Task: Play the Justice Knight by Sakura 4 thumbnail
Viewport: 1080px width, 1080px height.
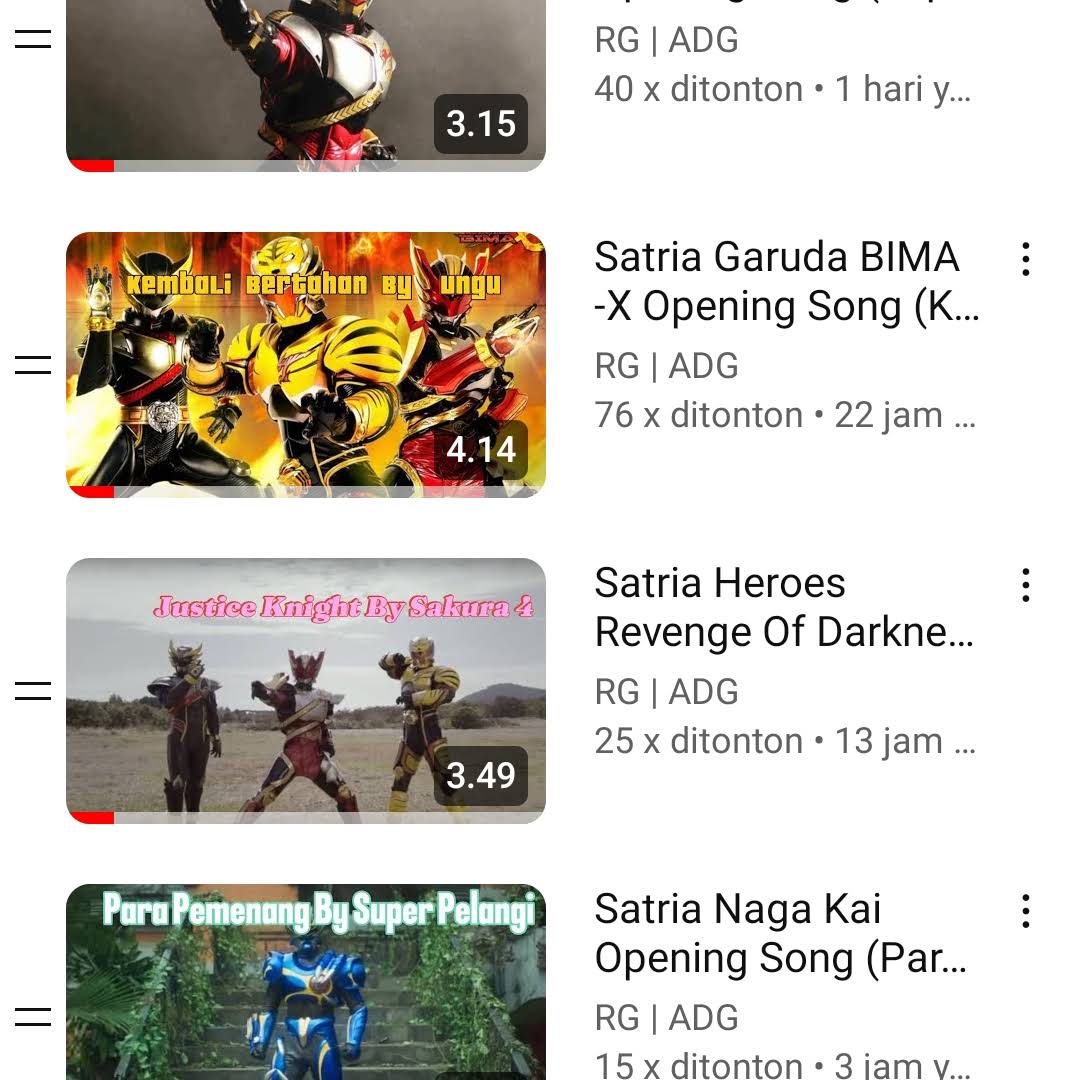Action: (x=305, y=690)
